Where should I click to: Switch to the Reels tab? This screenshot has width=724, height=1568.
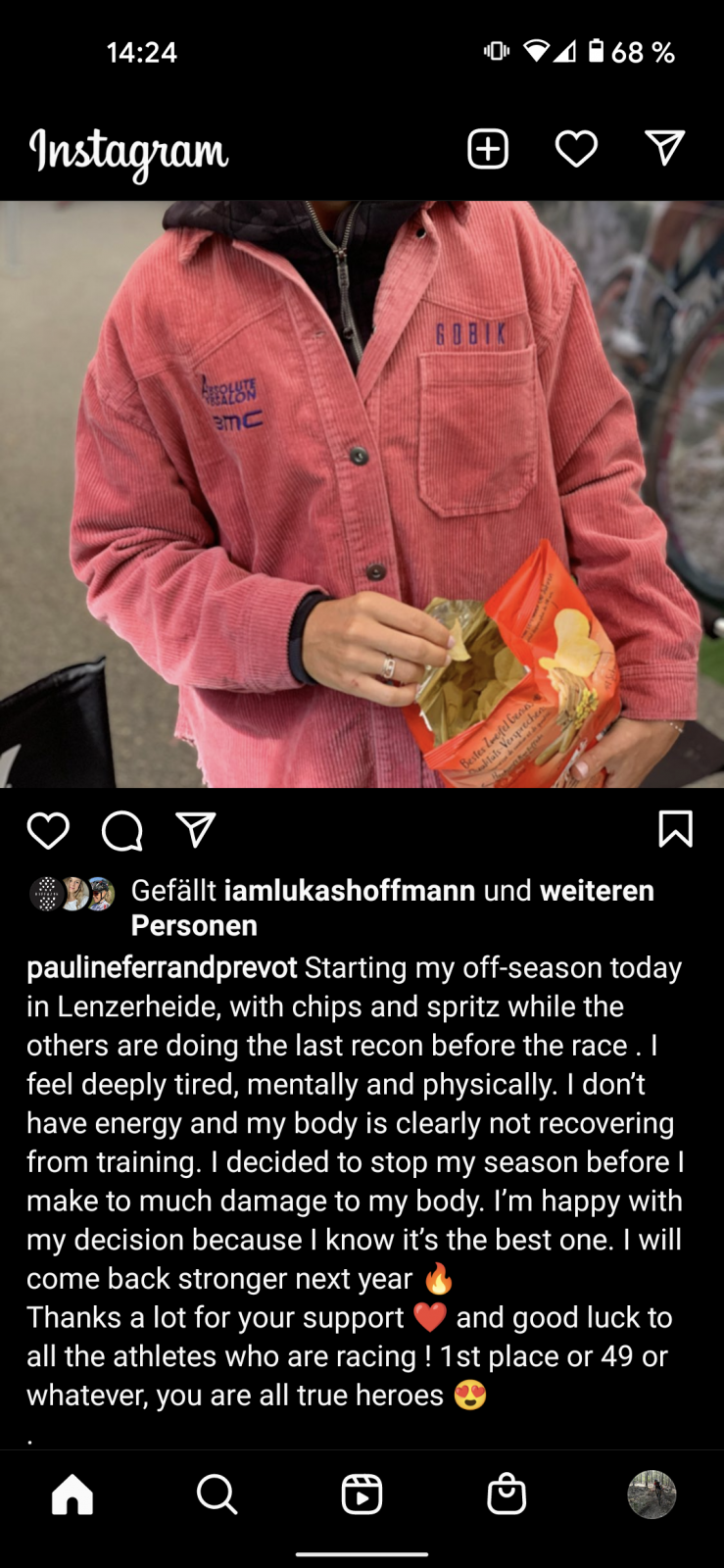pyautogui.click(x=362, y=1494)
